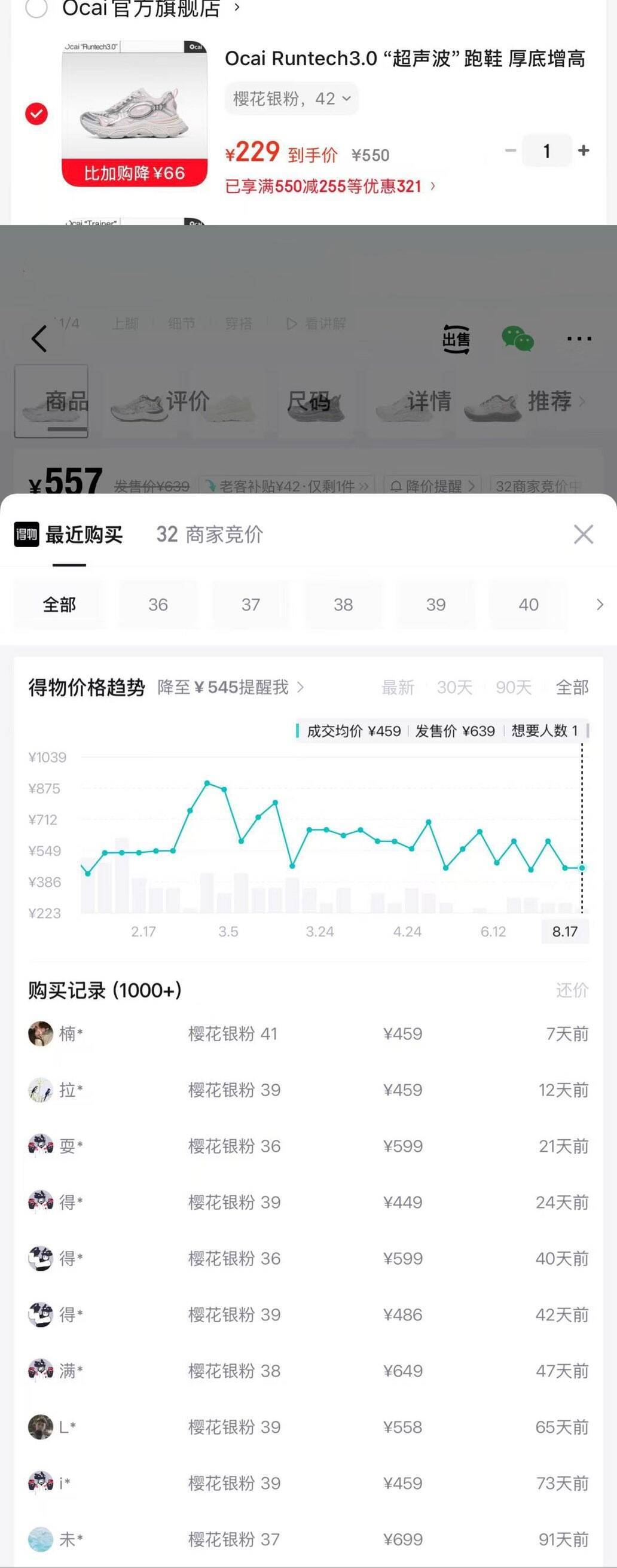
Task: Open the 樱花银粉，42 variant dropdown
Action: pyautogui.click(x=292, y=99)
